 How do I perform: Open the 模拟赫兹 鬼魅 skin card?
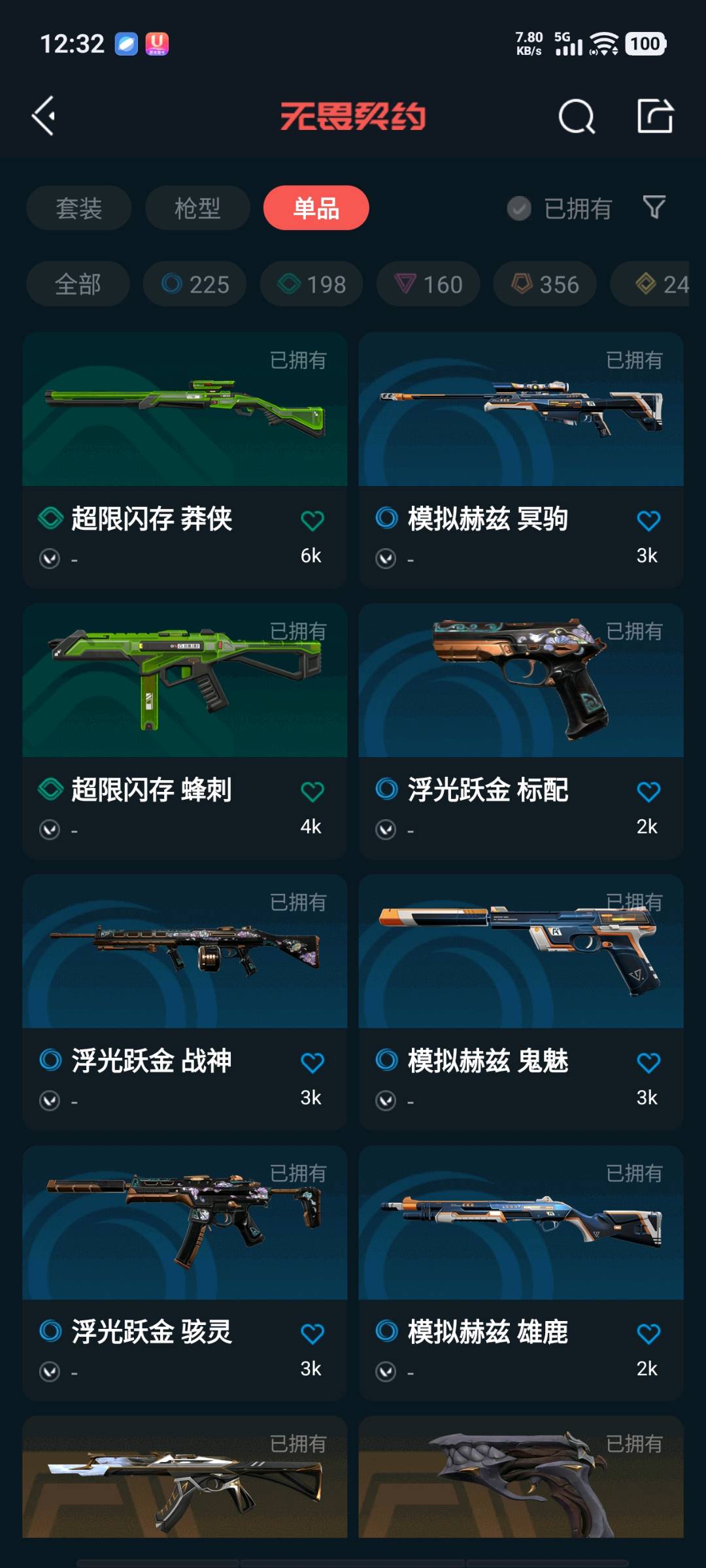point(520,973)
